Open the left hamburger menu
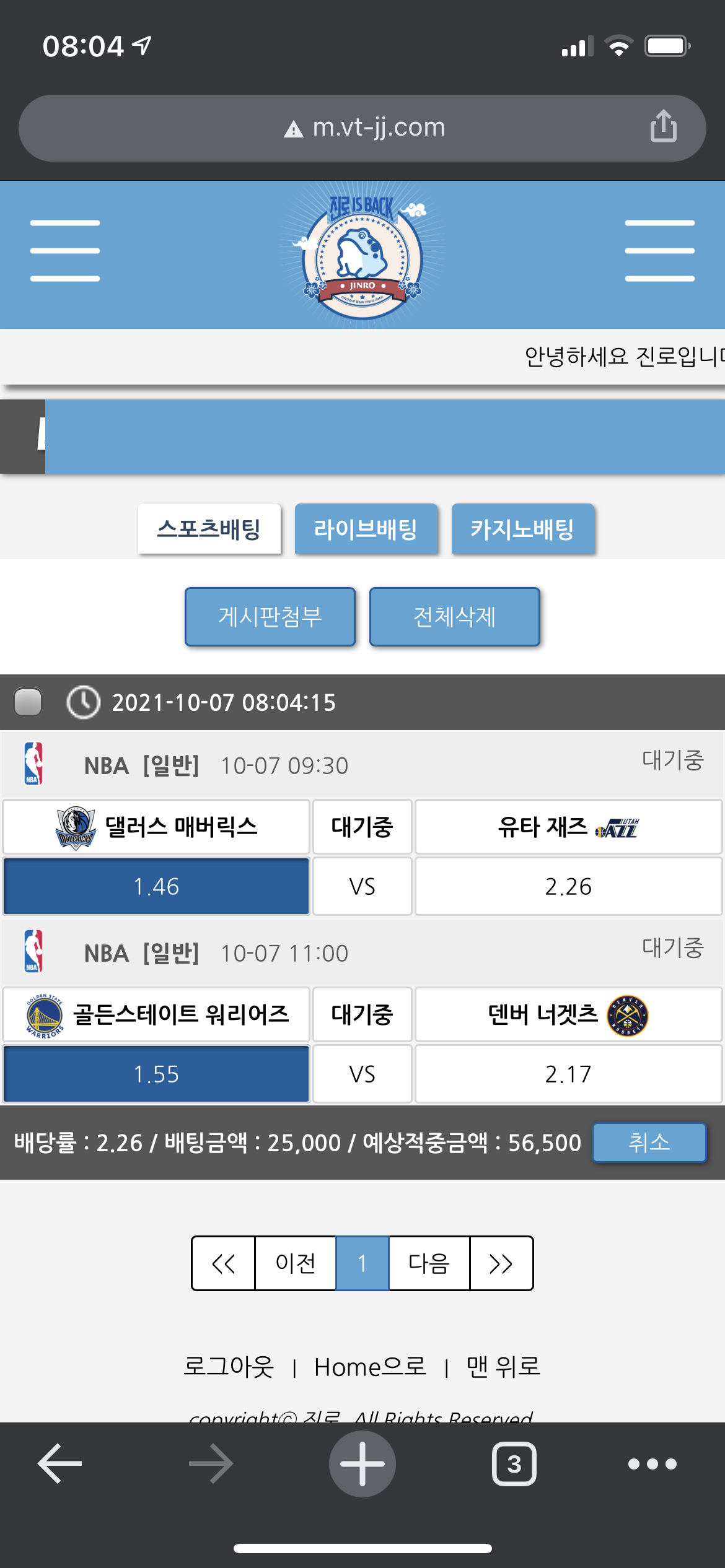This screenshot has width=725, height=1568. 65,251
